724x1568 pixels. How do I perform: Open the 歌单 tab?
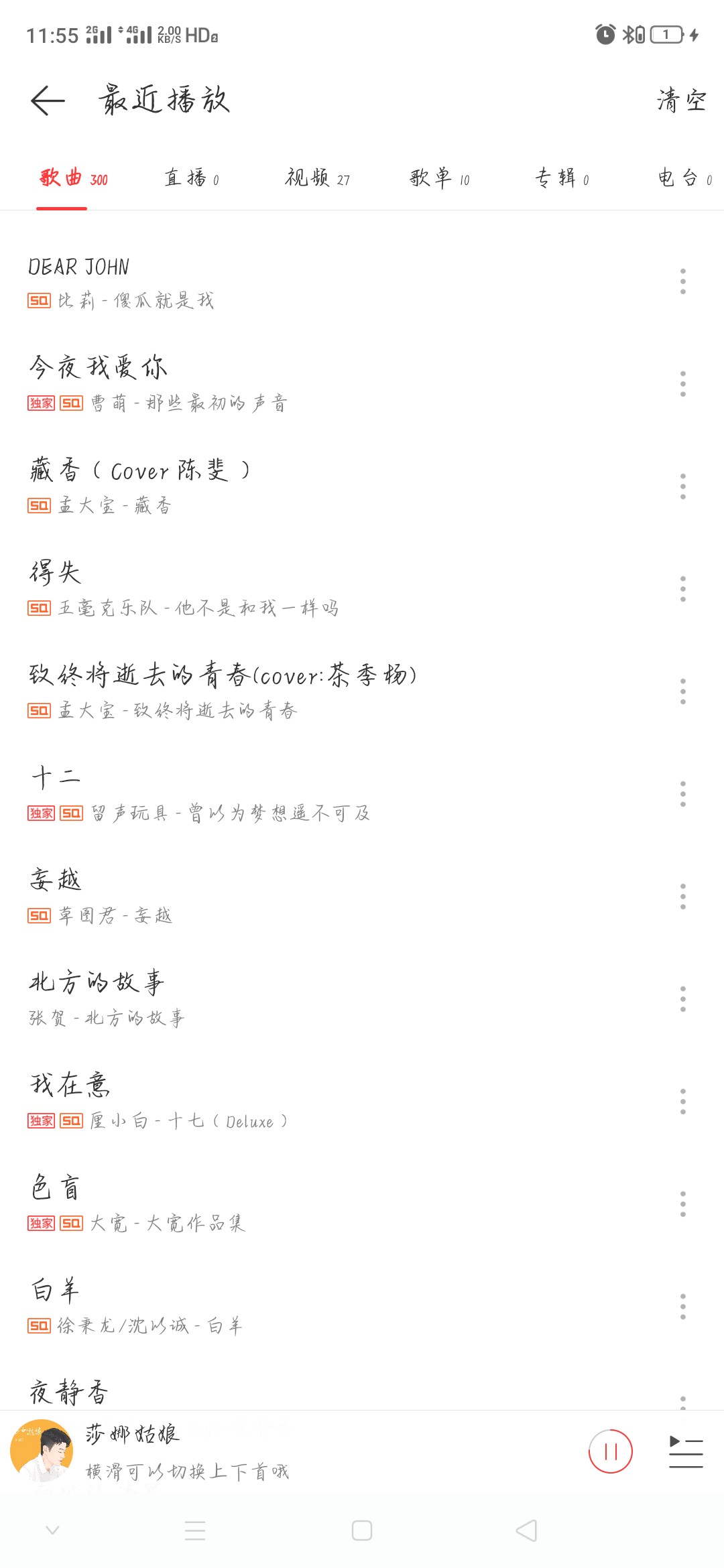point(440,178)
